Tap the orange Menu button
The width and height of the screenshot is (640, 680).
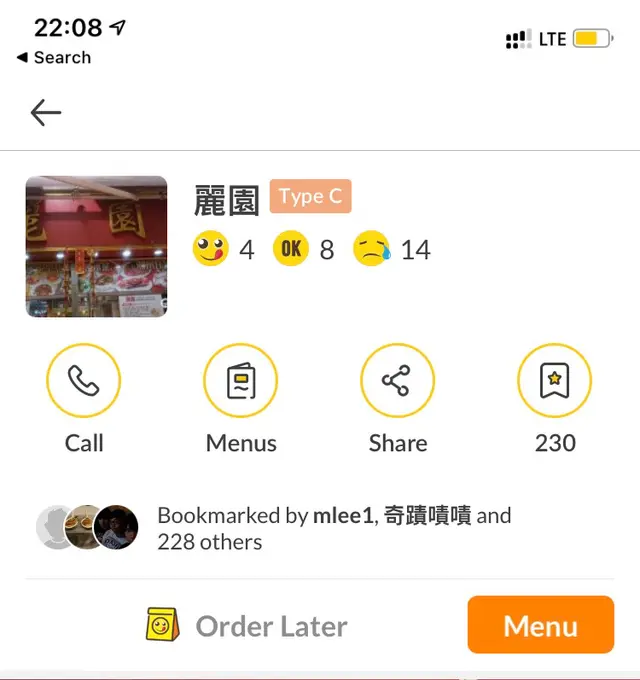point(540,625)
